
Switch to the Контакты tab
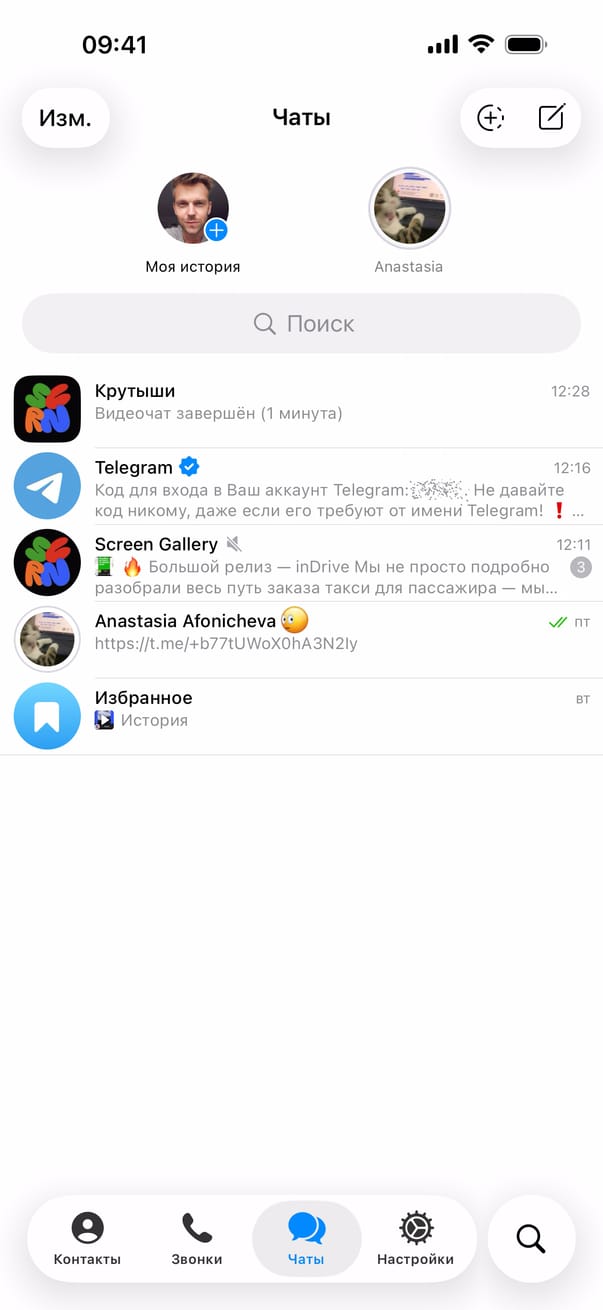(87, 1239)
